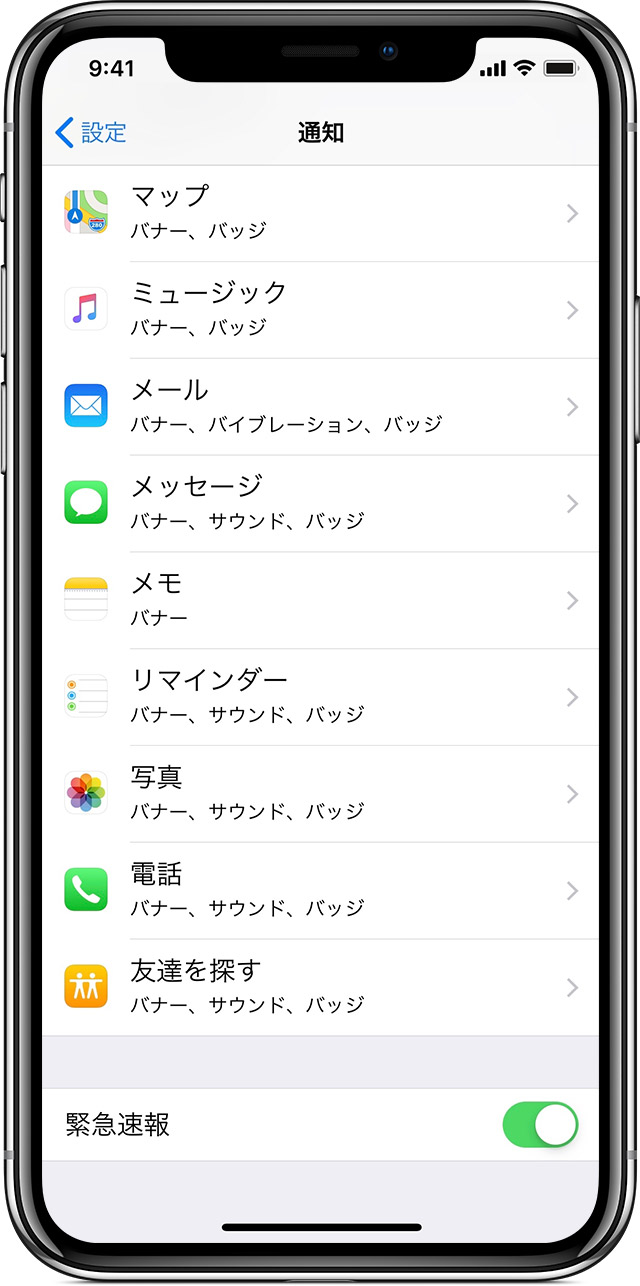Select the メール row

(320, 407)
